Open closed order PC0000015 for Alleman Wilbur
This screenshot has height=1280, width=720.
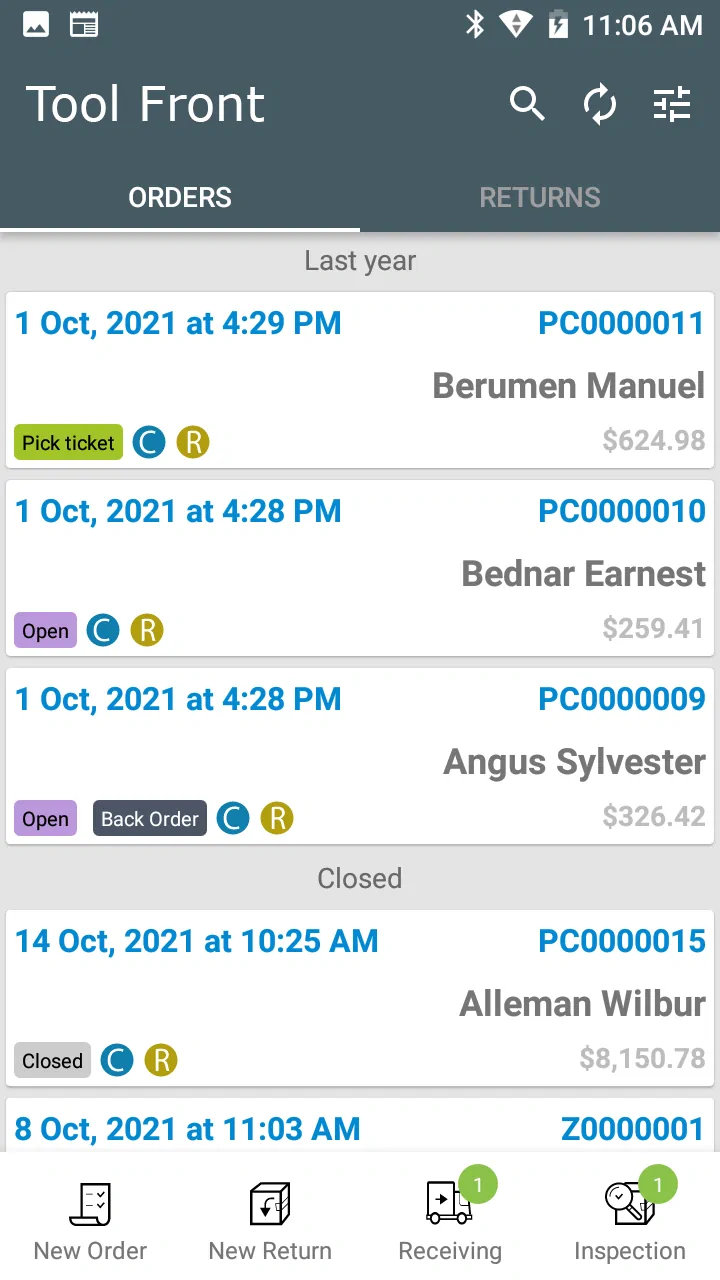[x=360, y=998]
